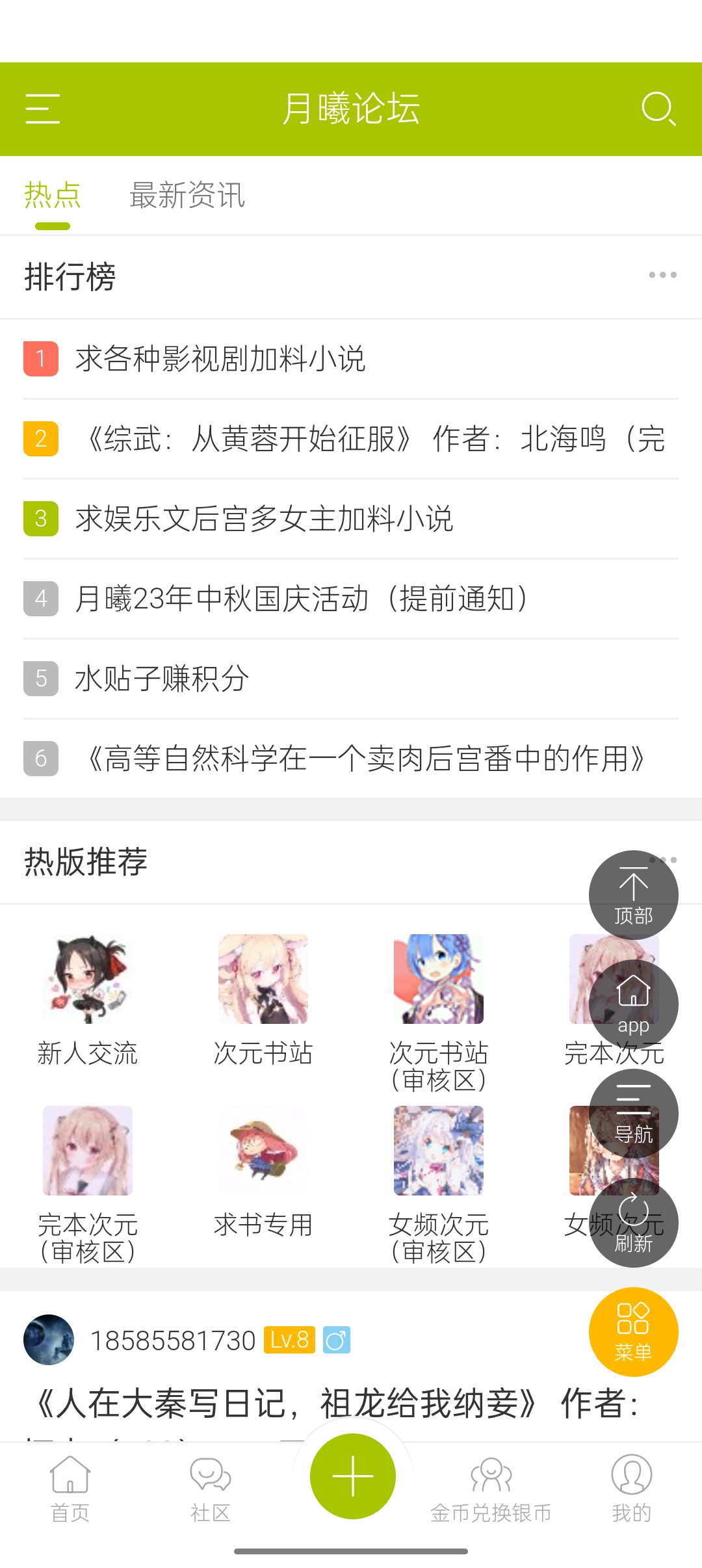The image size is (702, 1568).
Task: Create a new post with plus button
Action: [352, 1476]
